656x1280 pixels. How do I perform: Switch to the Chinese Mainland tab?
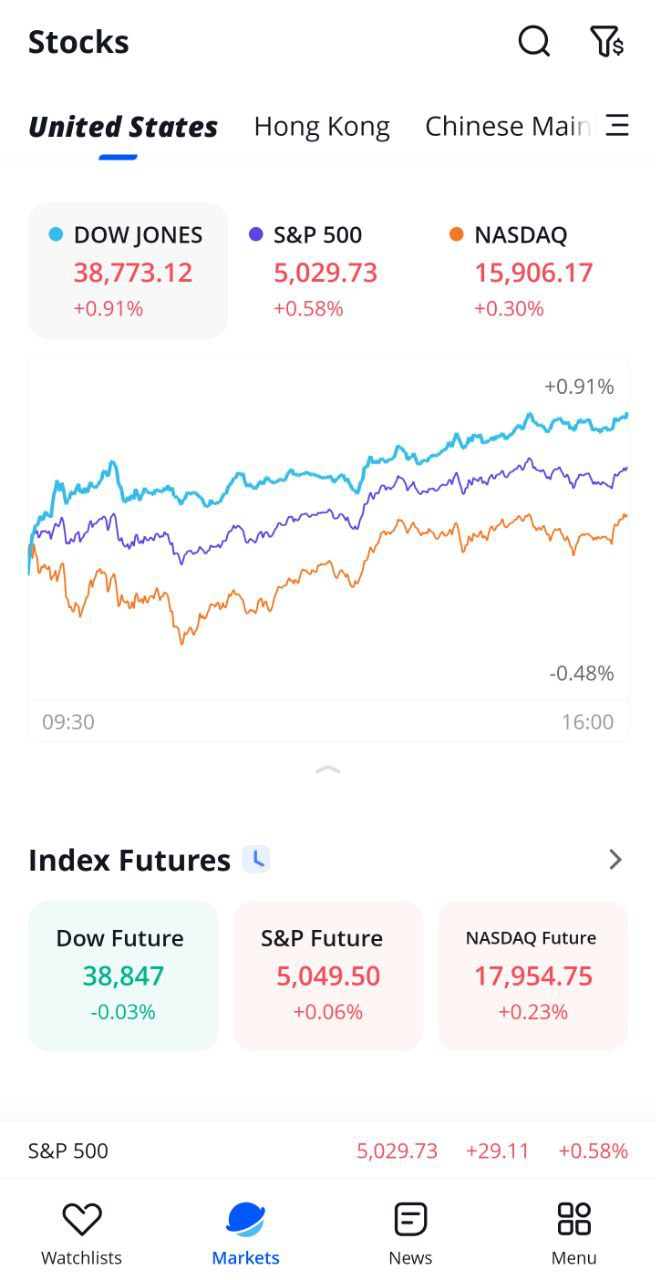point(507,127)
